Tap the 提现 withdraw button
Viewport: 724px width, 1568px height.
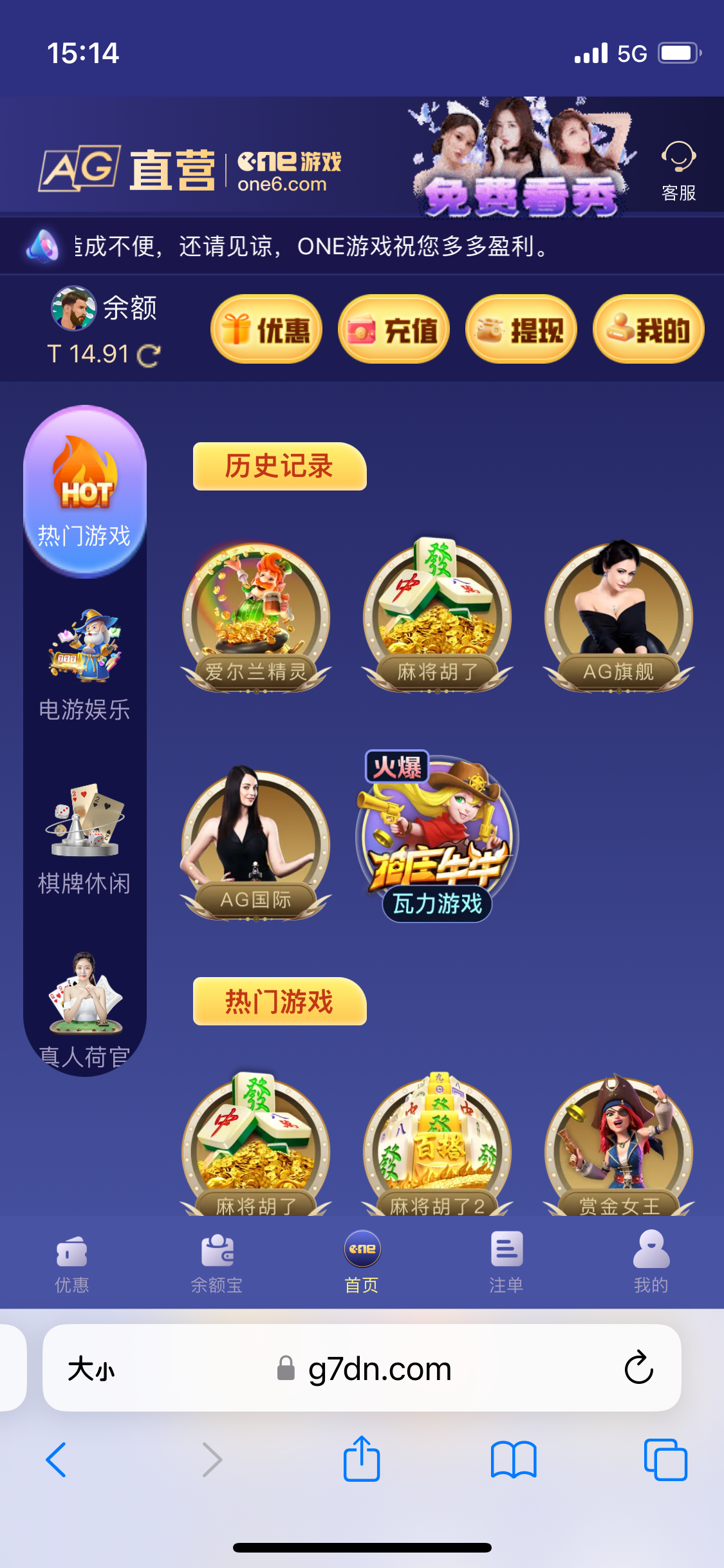click(x=521, y=329)
